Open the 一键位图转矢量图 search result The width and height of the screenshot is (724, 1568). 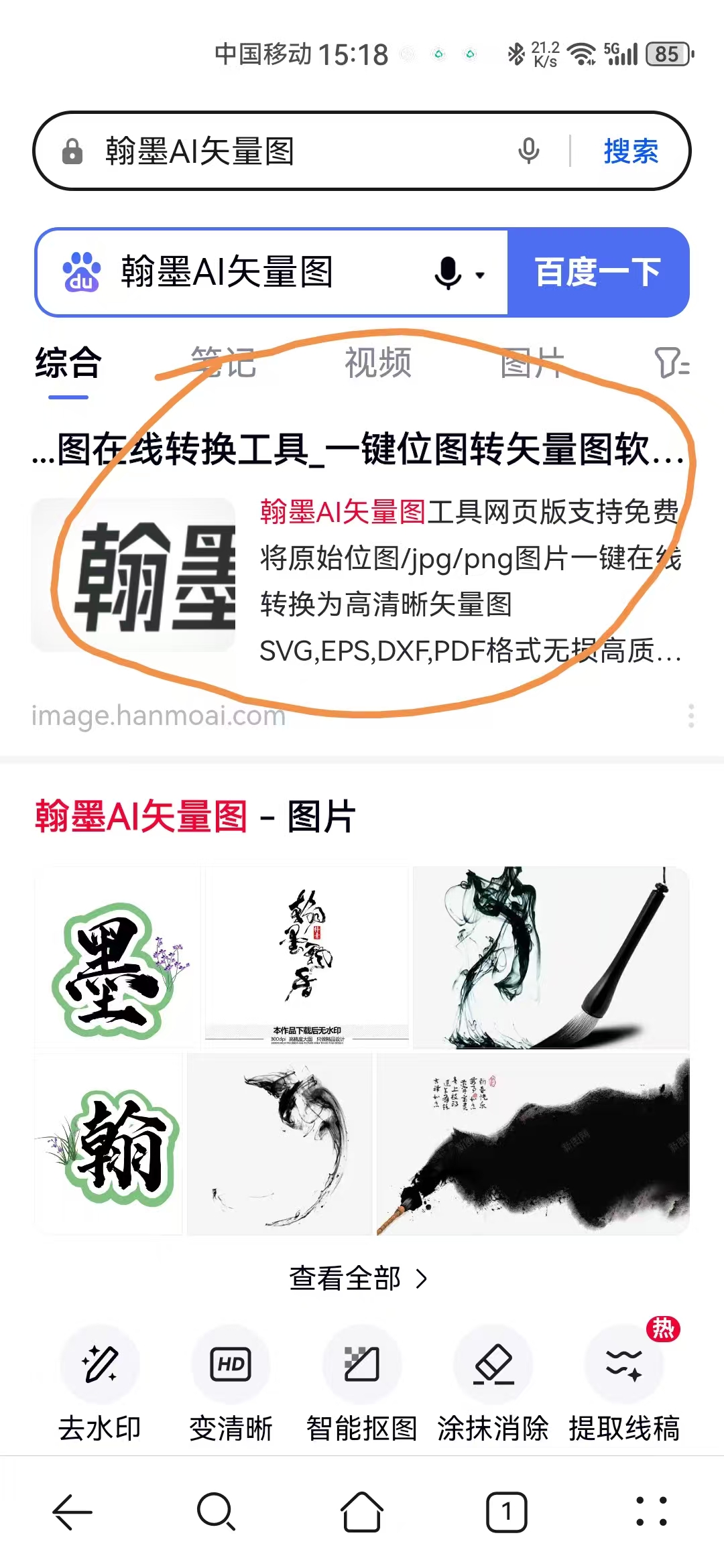[x=359, y=449]
